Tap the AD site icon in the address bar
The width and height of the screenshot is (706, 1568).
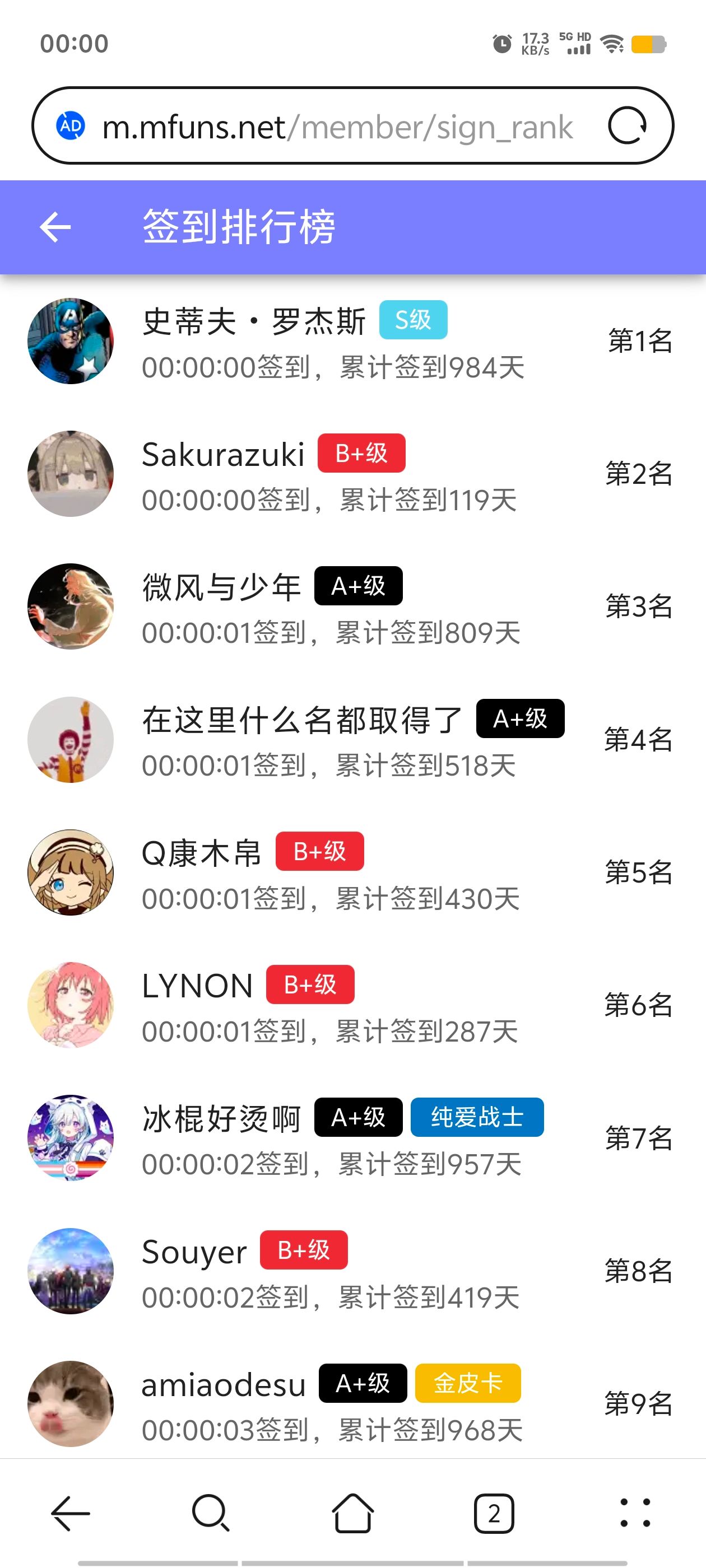(x=71, y=126)
